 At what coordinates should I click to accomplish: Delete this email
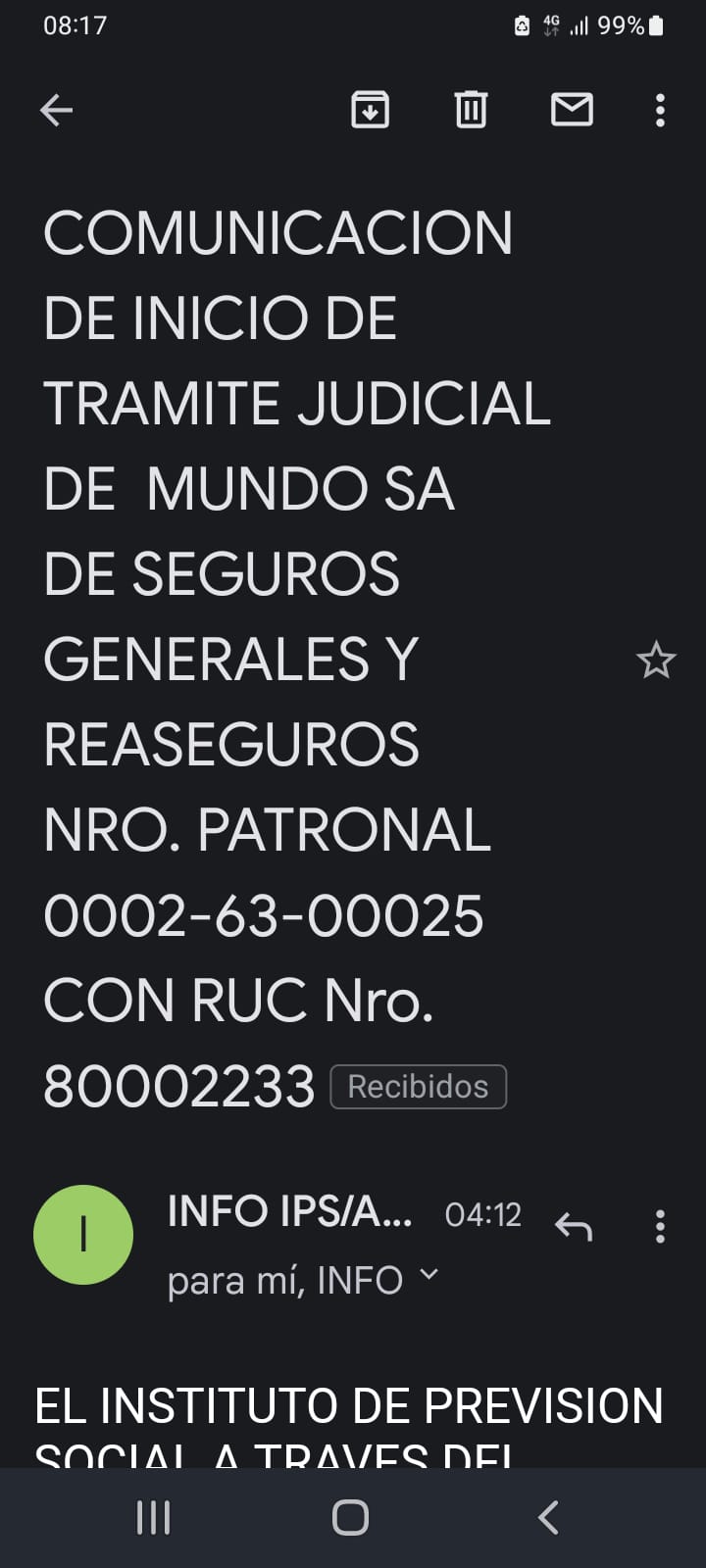point(471,110)
